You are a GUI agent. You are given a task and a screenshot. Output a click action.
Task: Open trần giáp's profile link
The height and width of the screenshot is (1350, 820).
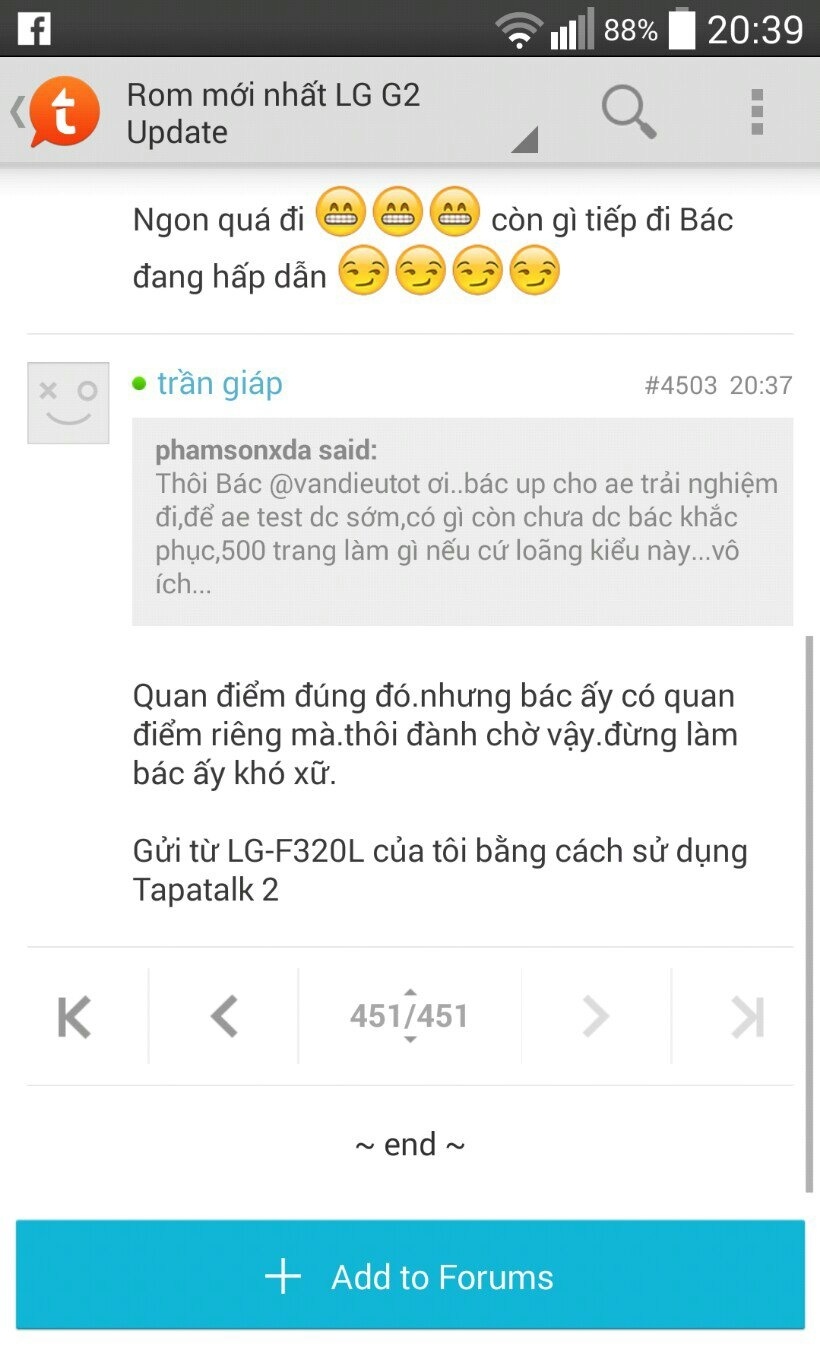point(219,383)
